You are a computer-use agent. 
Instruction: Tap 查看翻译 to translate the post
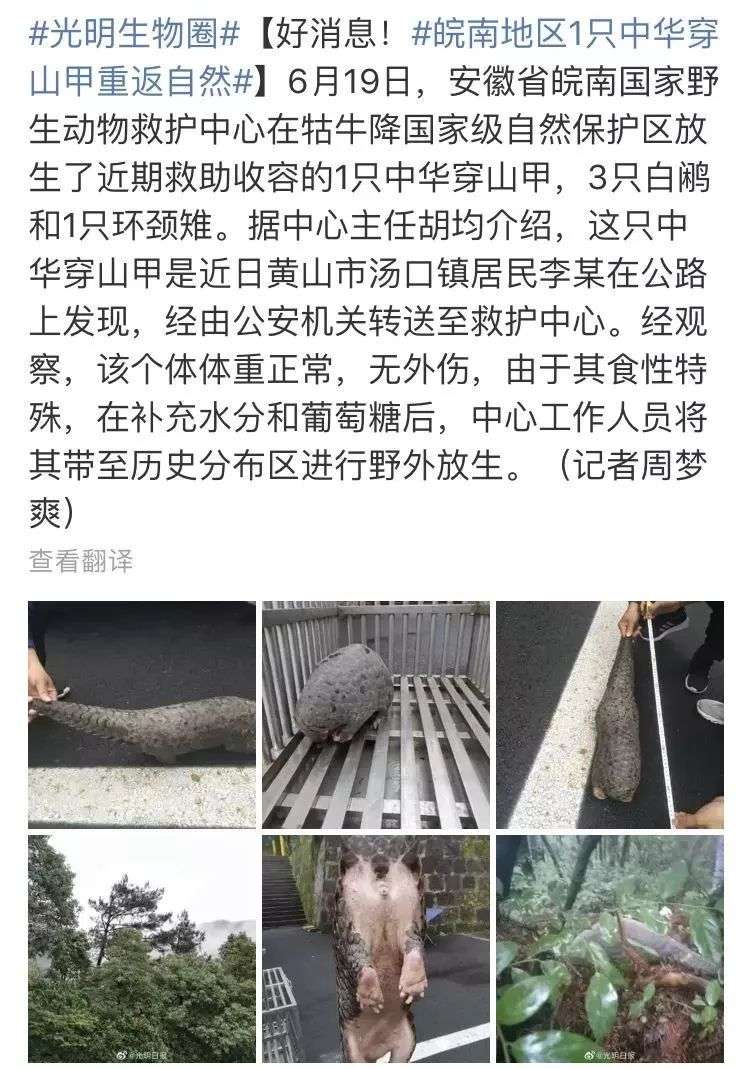81,561
